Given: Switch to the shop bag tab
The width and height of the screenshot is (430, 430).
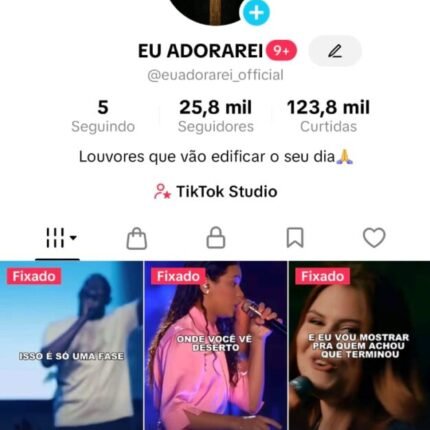Looking at the screenshot, I should [x=137, y=238].
